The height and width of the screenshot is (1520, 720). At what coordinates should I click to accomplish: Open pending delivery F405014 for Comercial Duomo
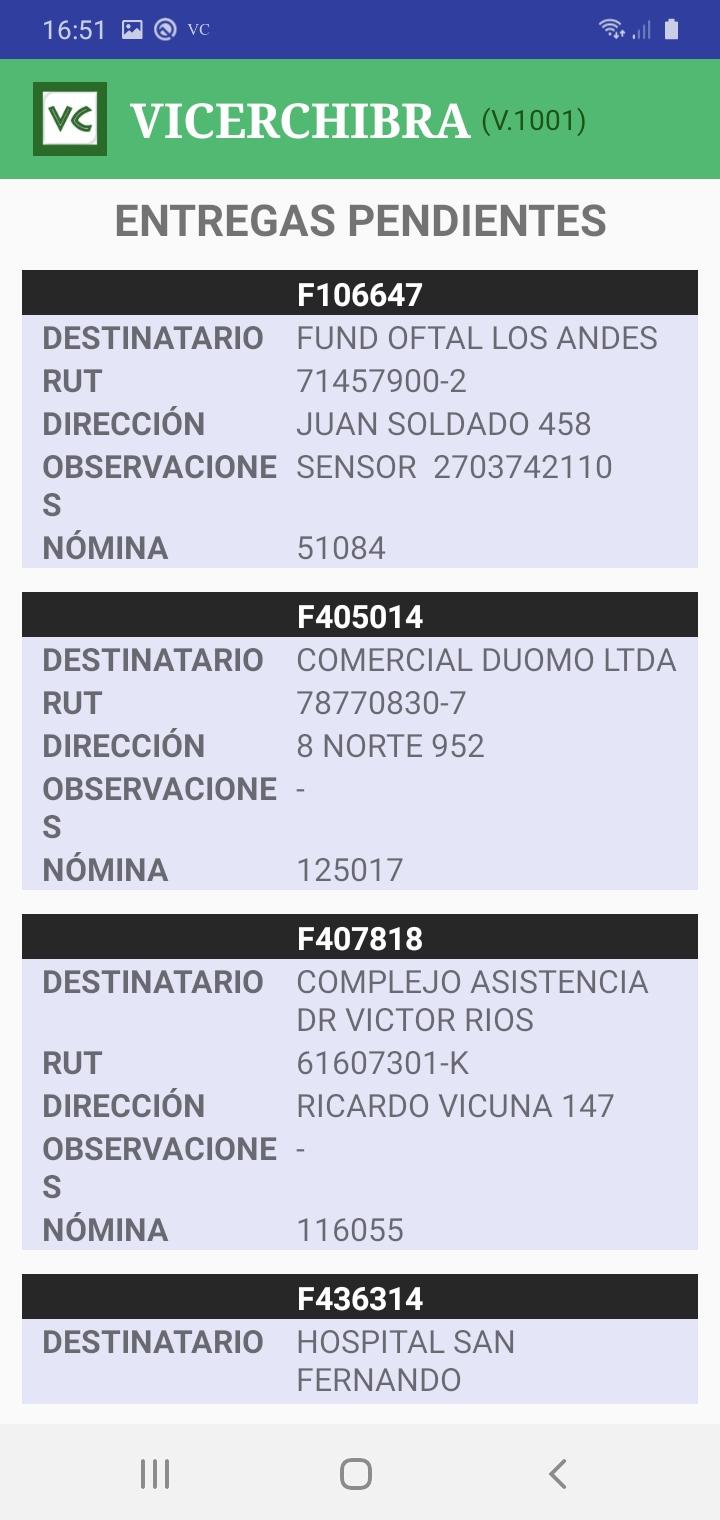coord(360,741)
